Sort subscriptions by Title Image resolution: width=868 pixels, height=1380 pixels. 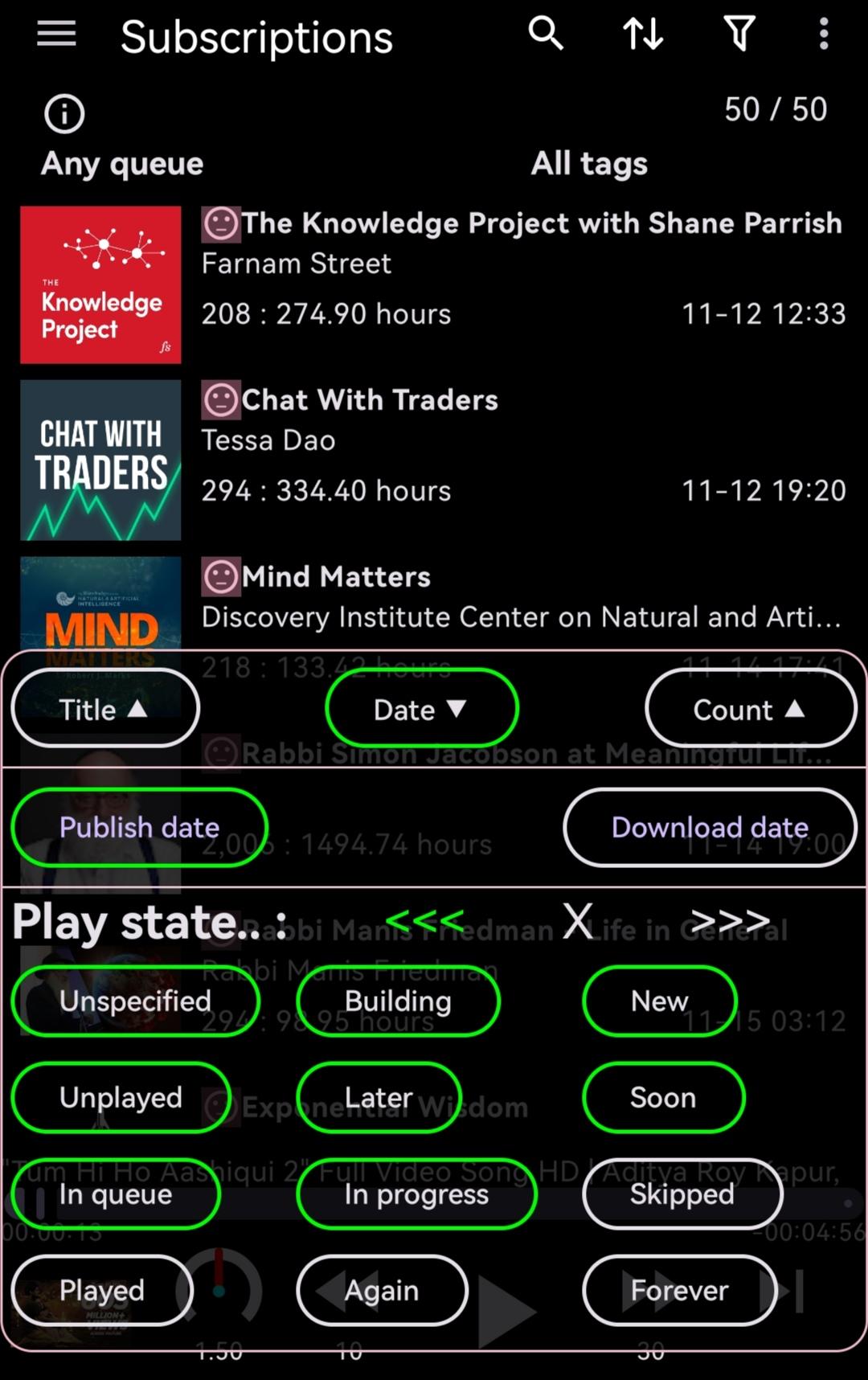pyautogui.click(x=104, y=709)
